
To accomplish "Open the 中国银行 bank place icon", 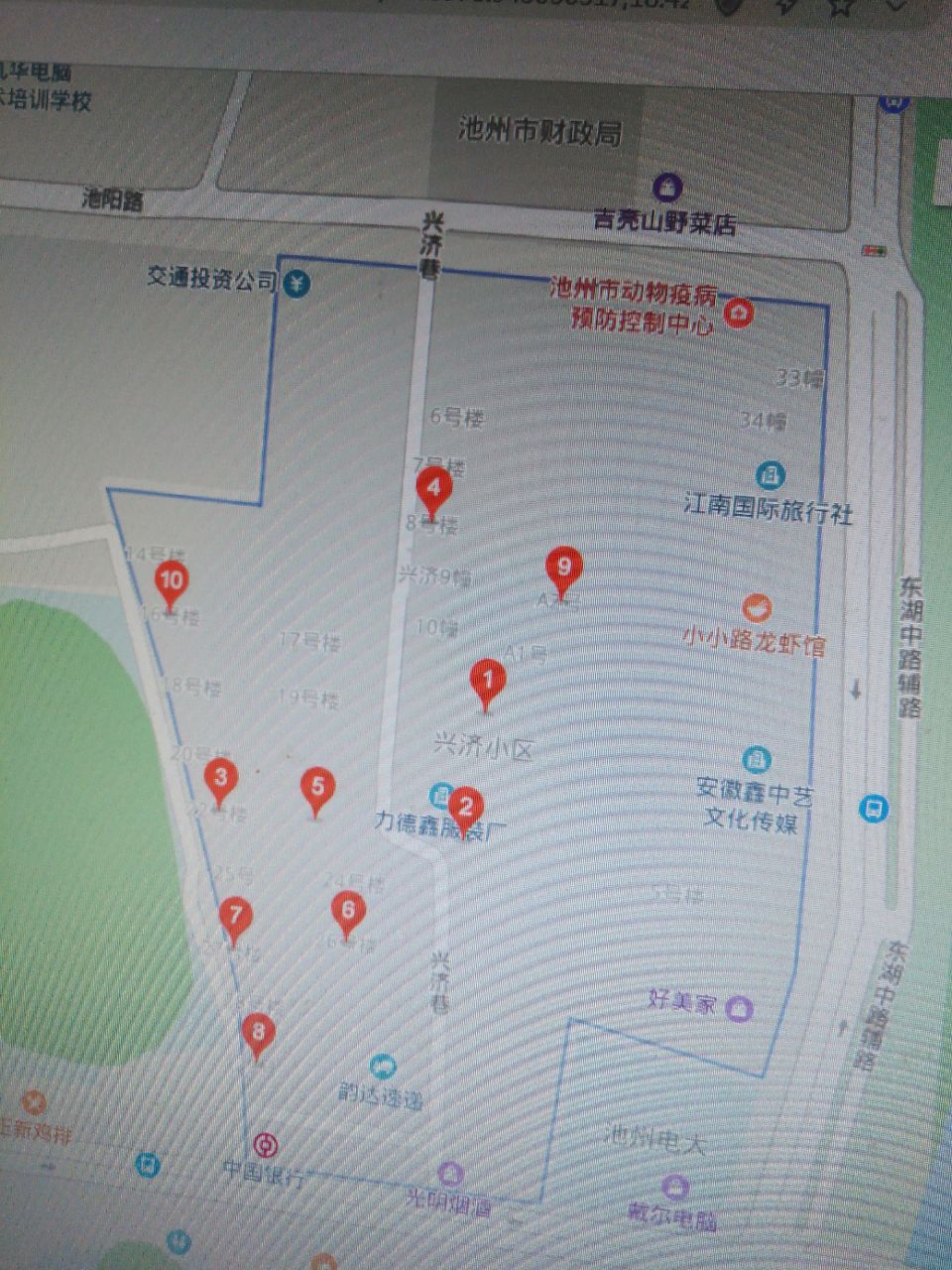I will point(265,1146).
